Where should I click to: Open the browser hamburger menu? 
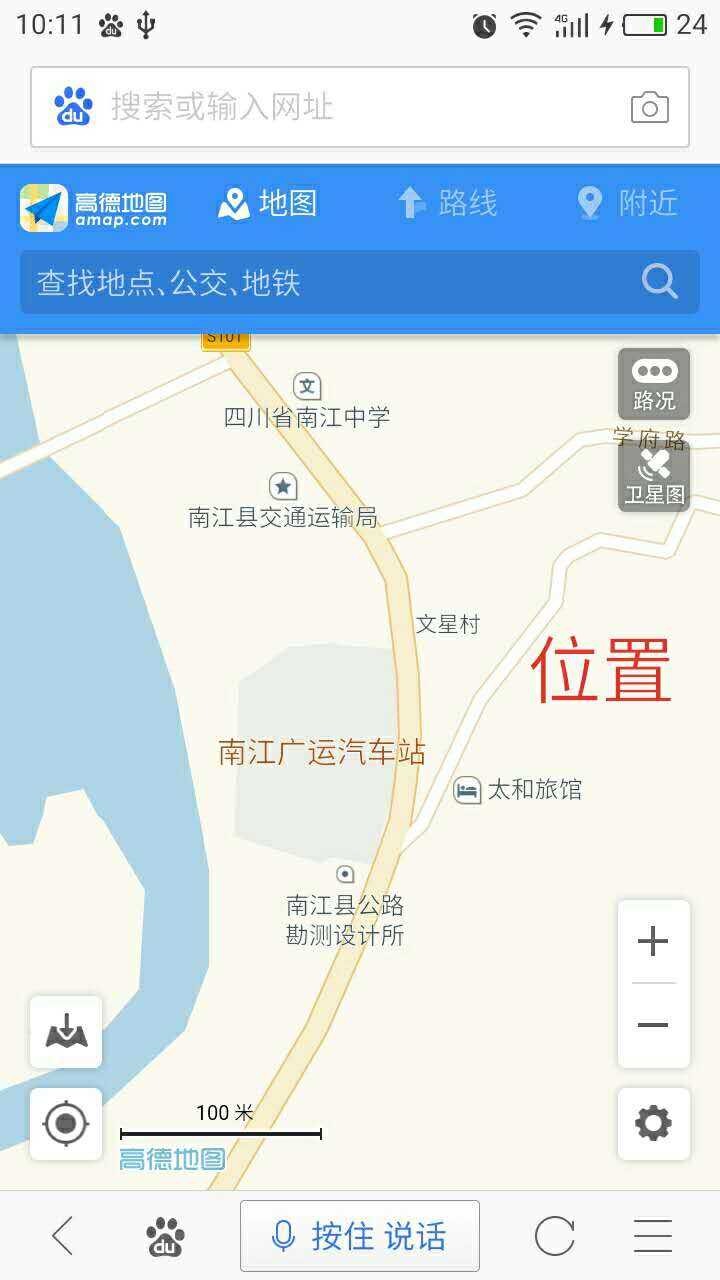tap(653, 1236)
